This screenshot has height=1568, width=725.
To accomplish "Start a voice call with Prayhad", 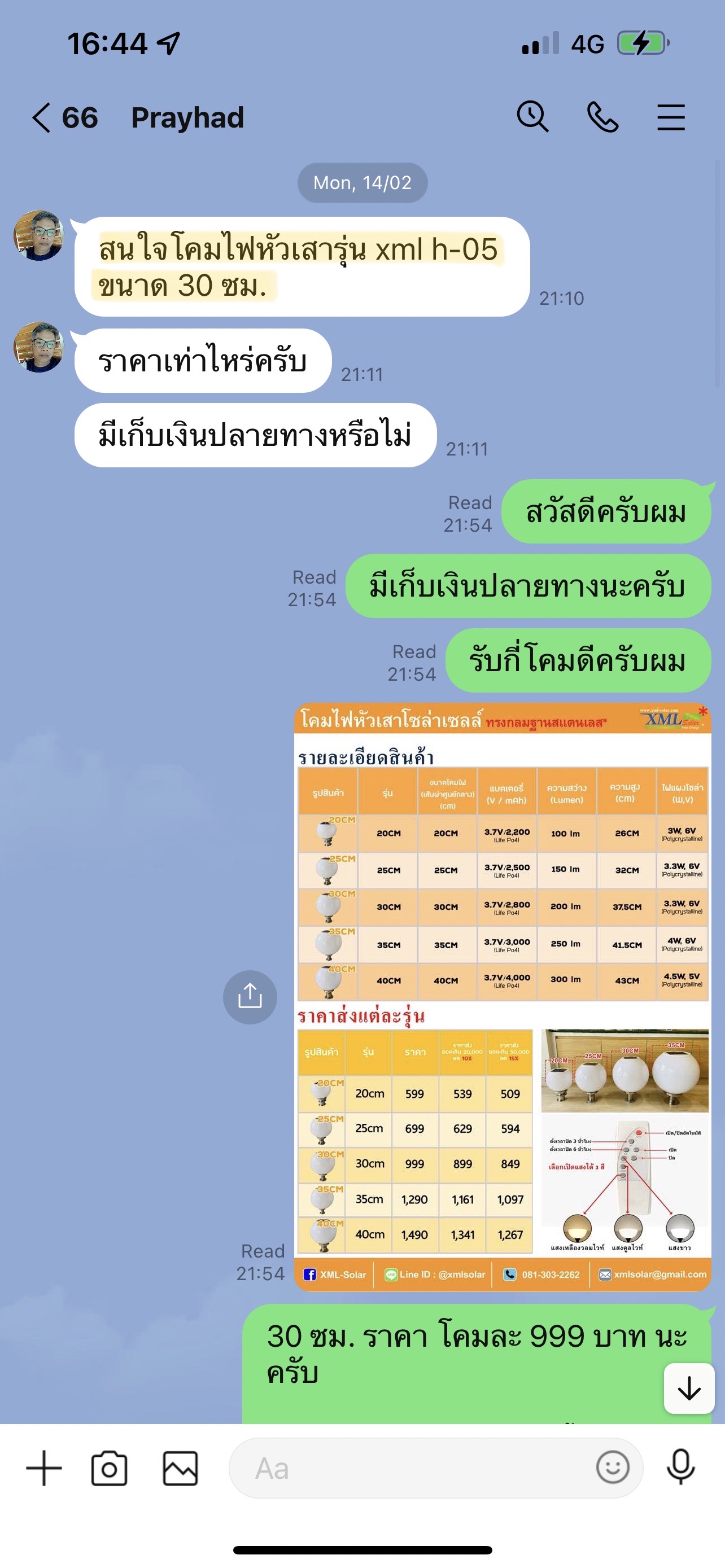I will point(602,117).
